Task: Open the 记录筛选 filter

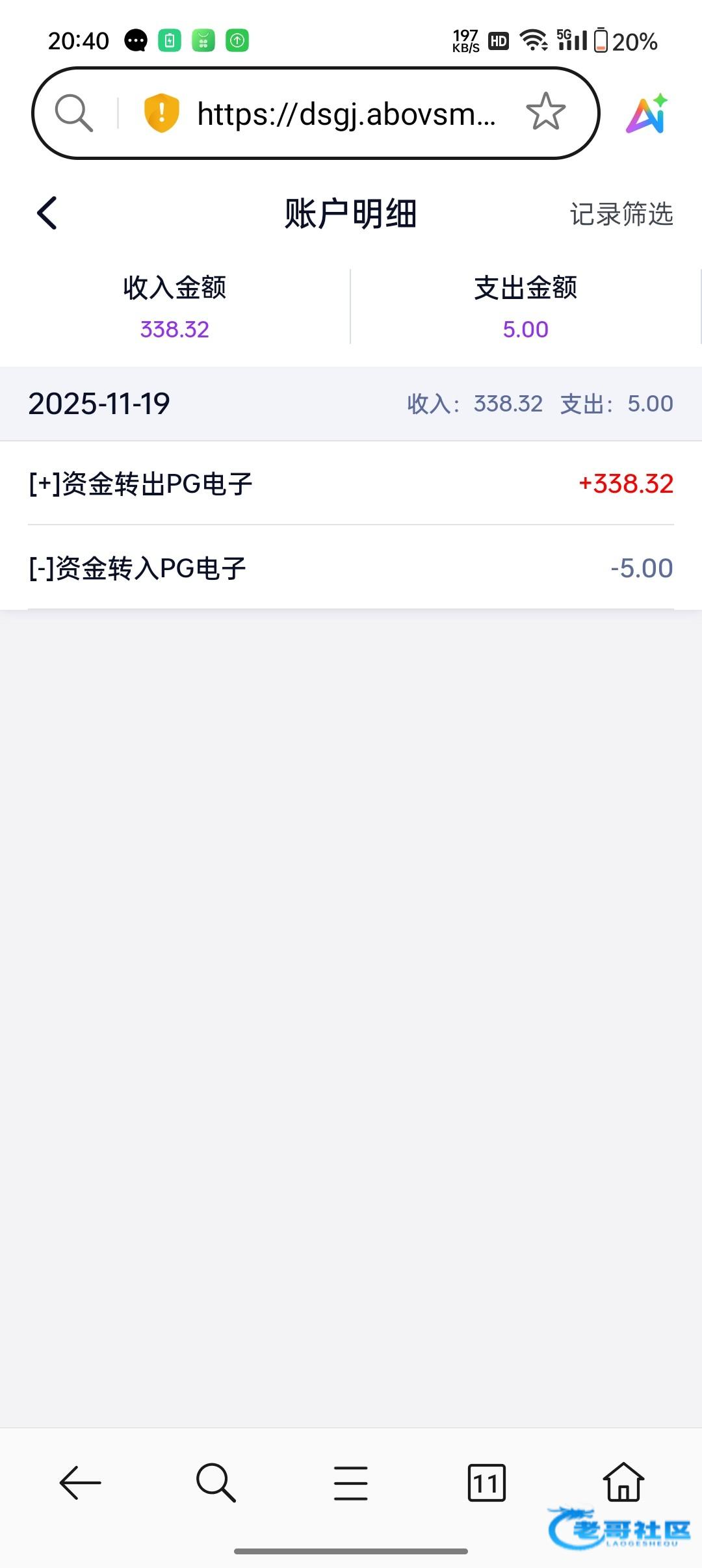Action: click(x=621, y=214)
